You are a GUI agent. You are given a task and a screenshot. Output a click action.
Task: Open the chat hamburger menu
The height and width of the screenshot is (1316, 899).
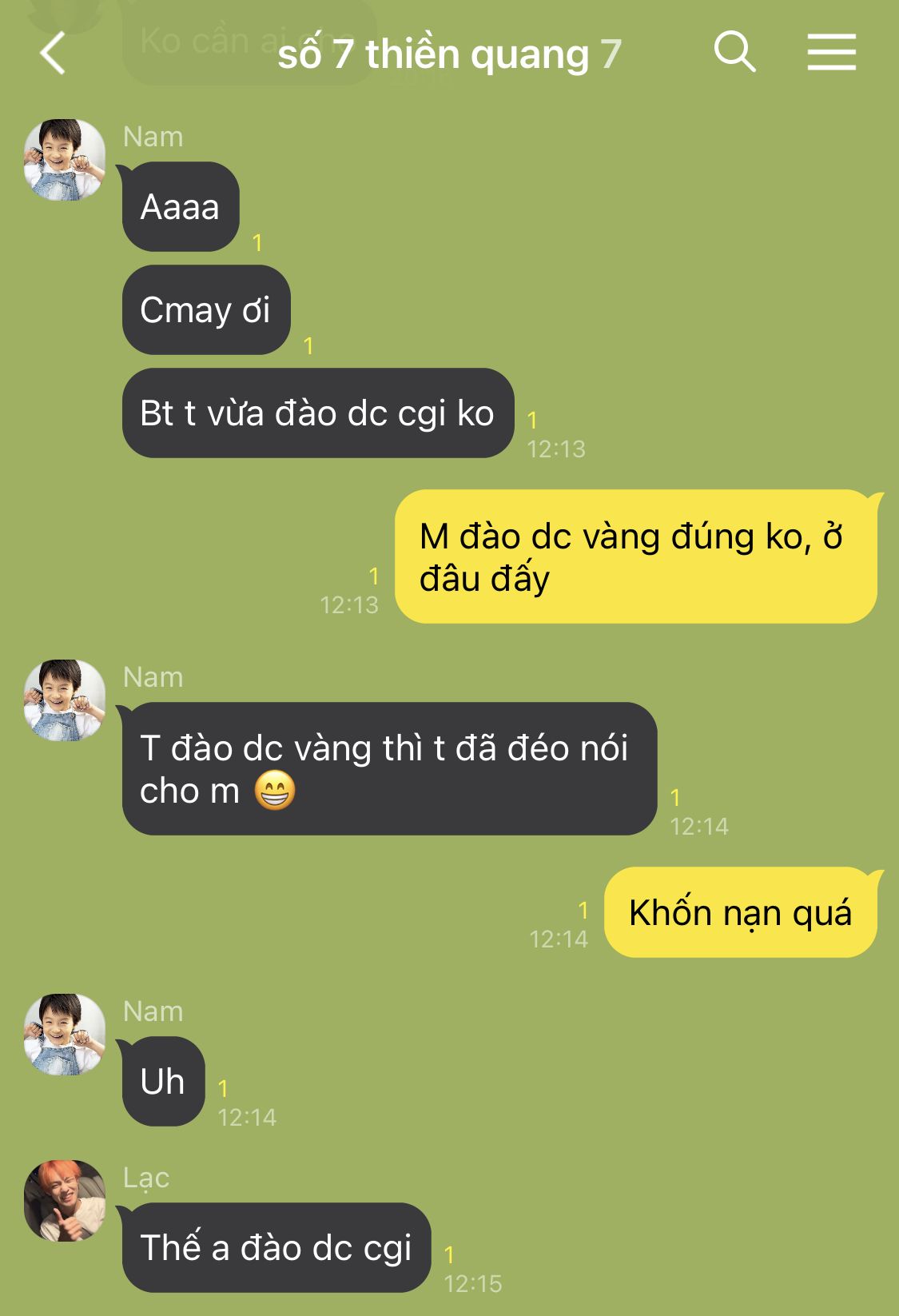click(x=831, y=53)
